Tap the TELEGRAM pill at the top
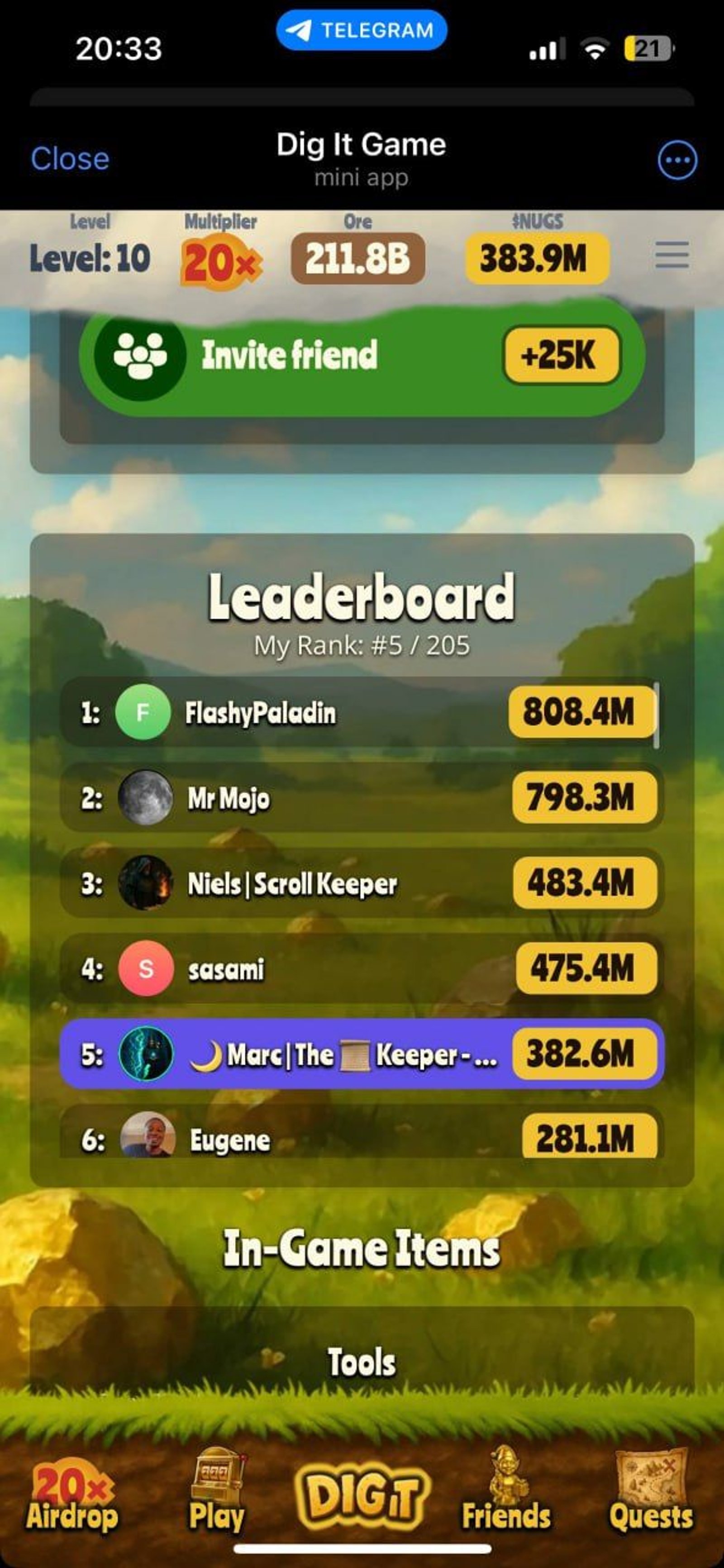 tap(362, 29)
